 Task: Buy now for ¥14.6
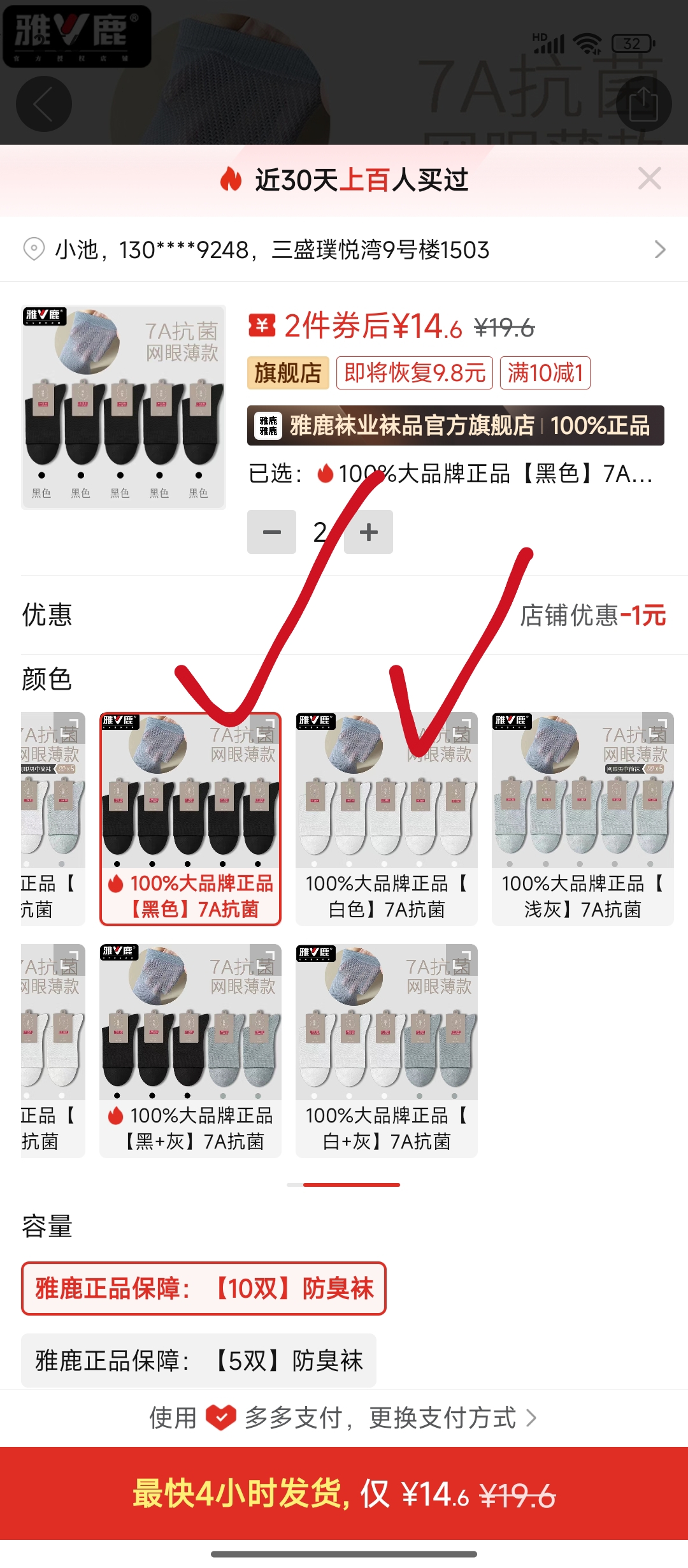pyautogui.click(x=344, y=1493)
